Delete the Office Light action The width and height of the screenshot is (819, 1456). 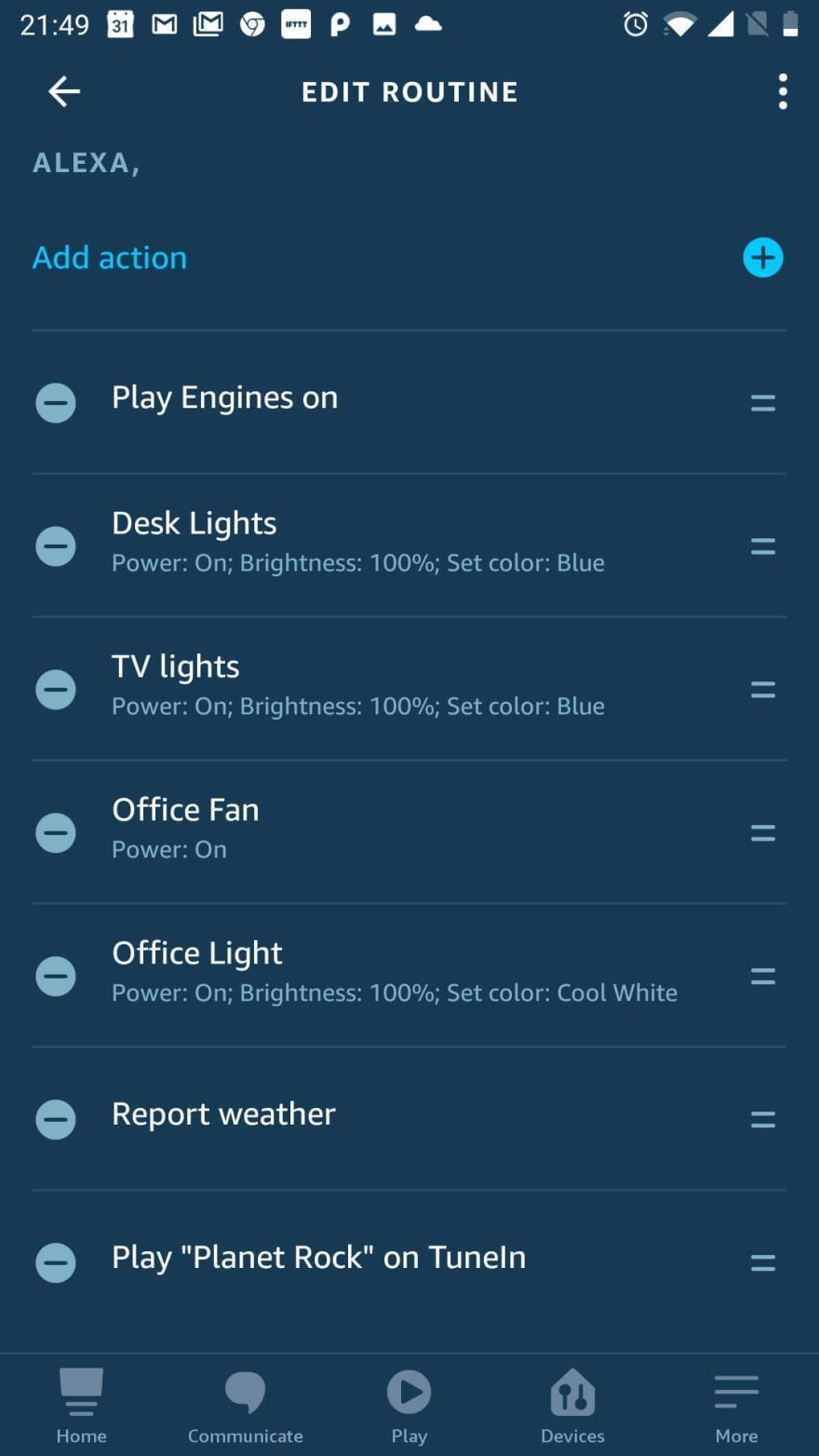coord(56,977)
